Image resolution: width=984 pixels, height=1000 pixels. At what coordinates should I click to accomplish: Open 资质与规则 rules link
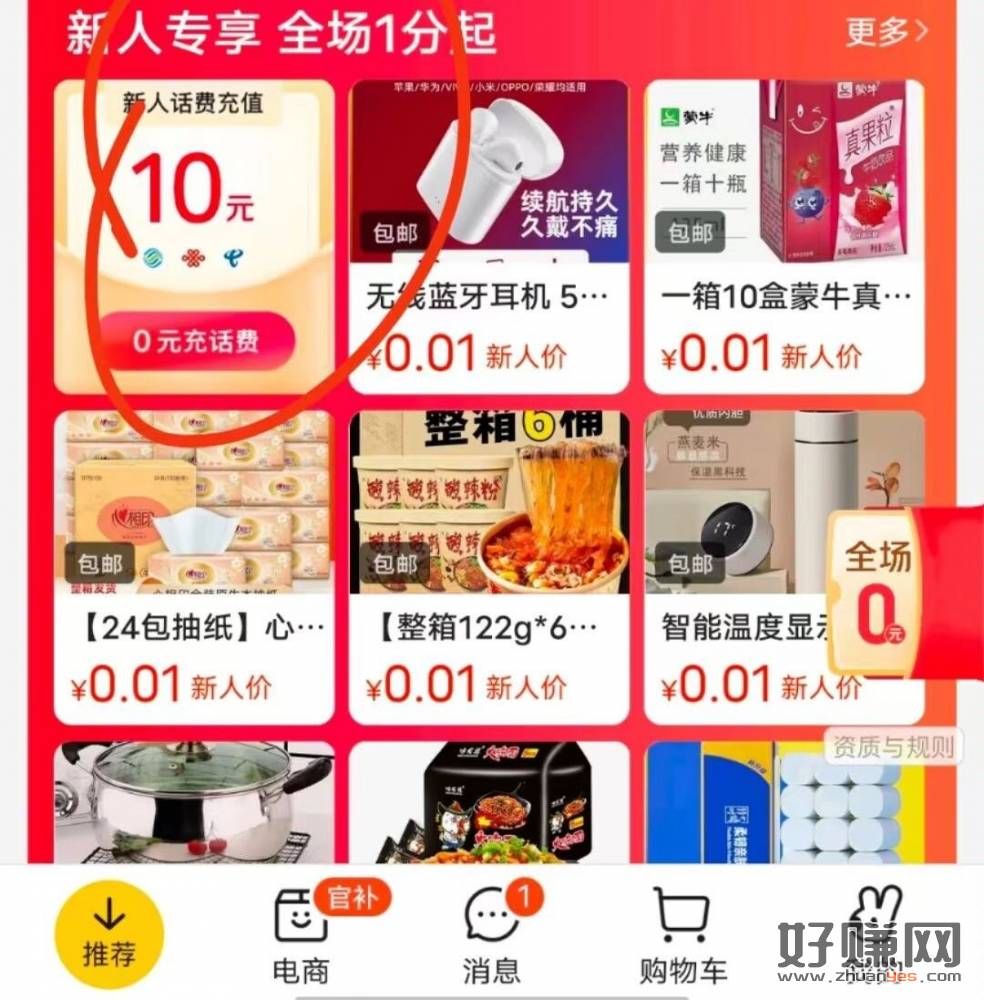pos(892,746)
